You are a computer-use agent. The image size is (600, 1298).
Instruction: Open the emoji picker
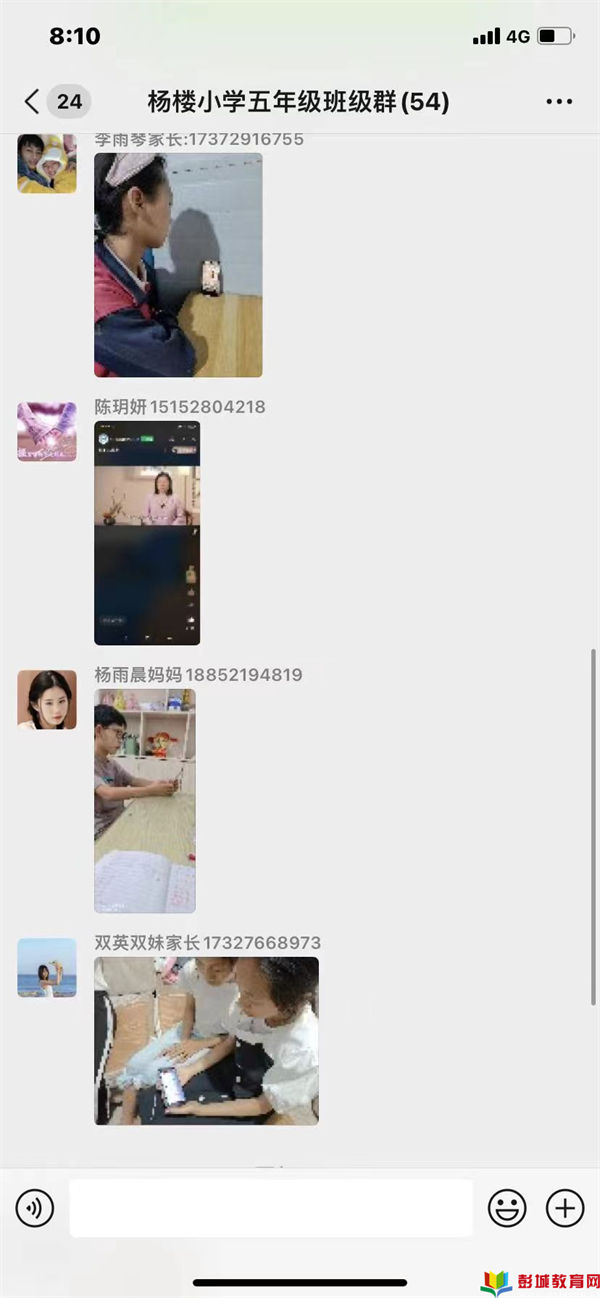[x=507, y=1208]
